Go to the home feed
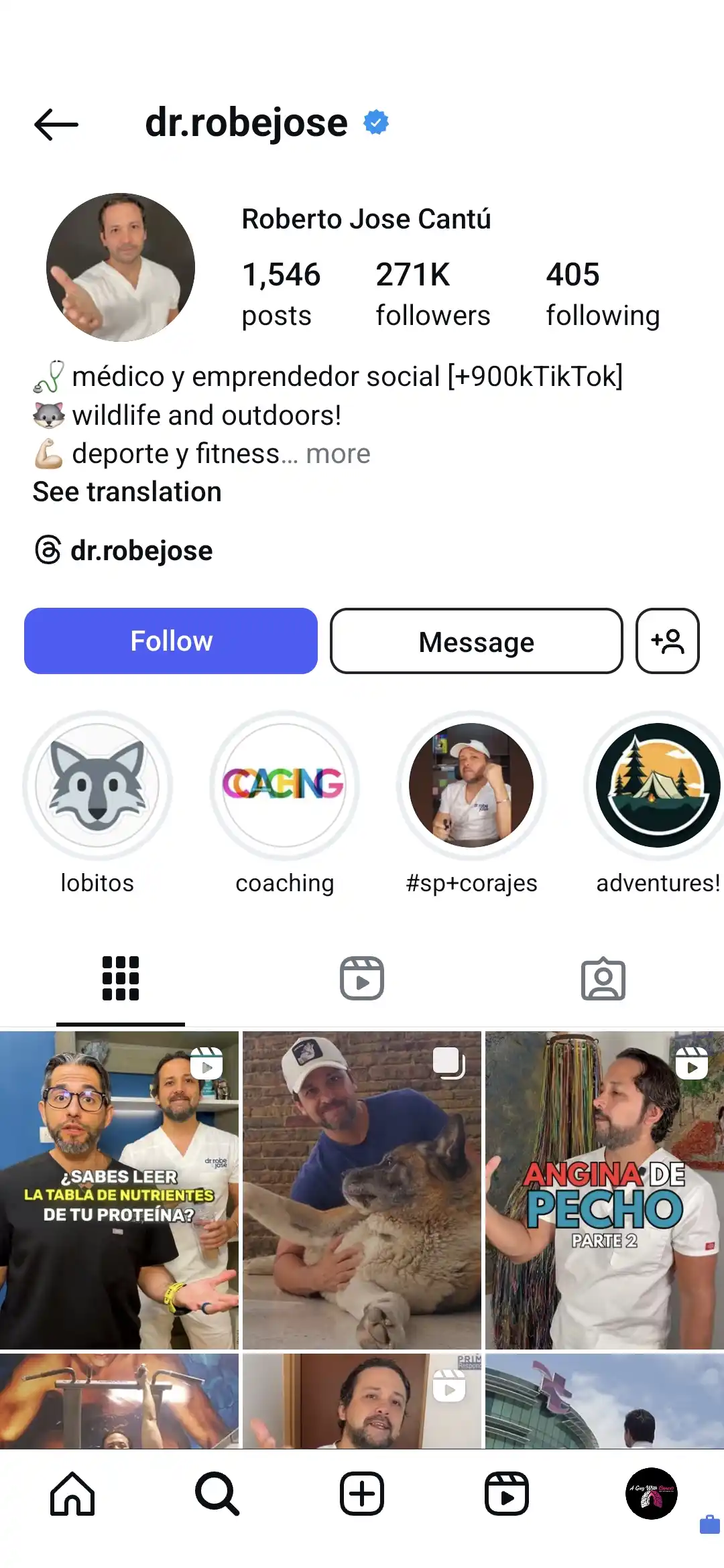Image resolution: width=724 pixels, height=1568 pixels. point(72,1494)
